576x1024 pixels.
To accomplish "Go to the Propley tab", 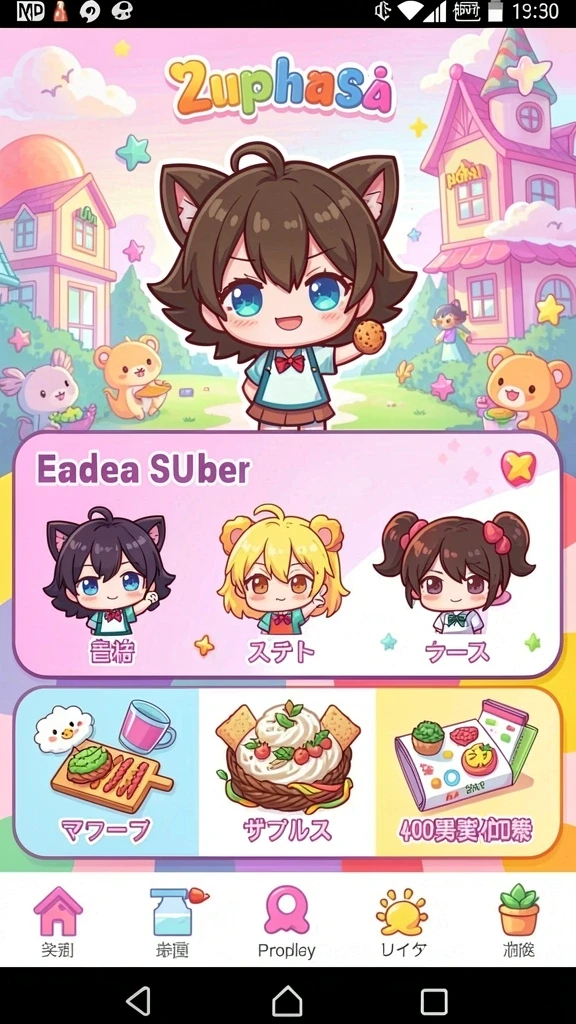I will pyautogui.click(x=287, y=922).
